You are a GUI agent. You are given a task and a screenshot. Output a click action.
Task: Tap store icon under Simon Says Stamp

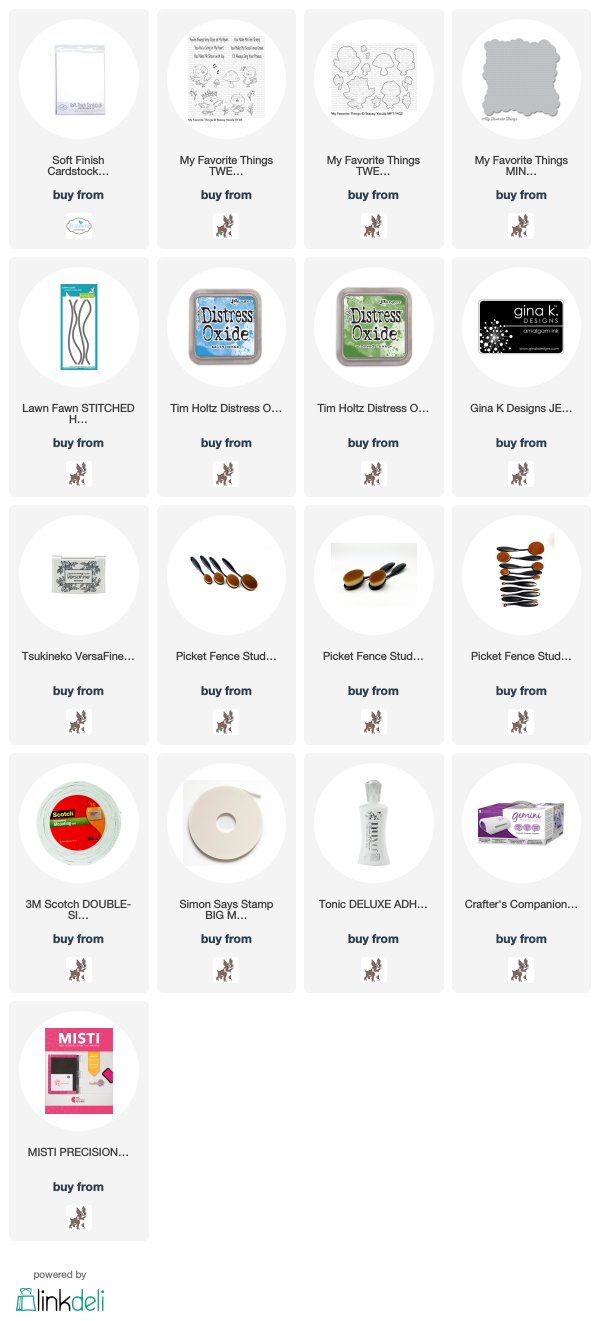point(226,969)
